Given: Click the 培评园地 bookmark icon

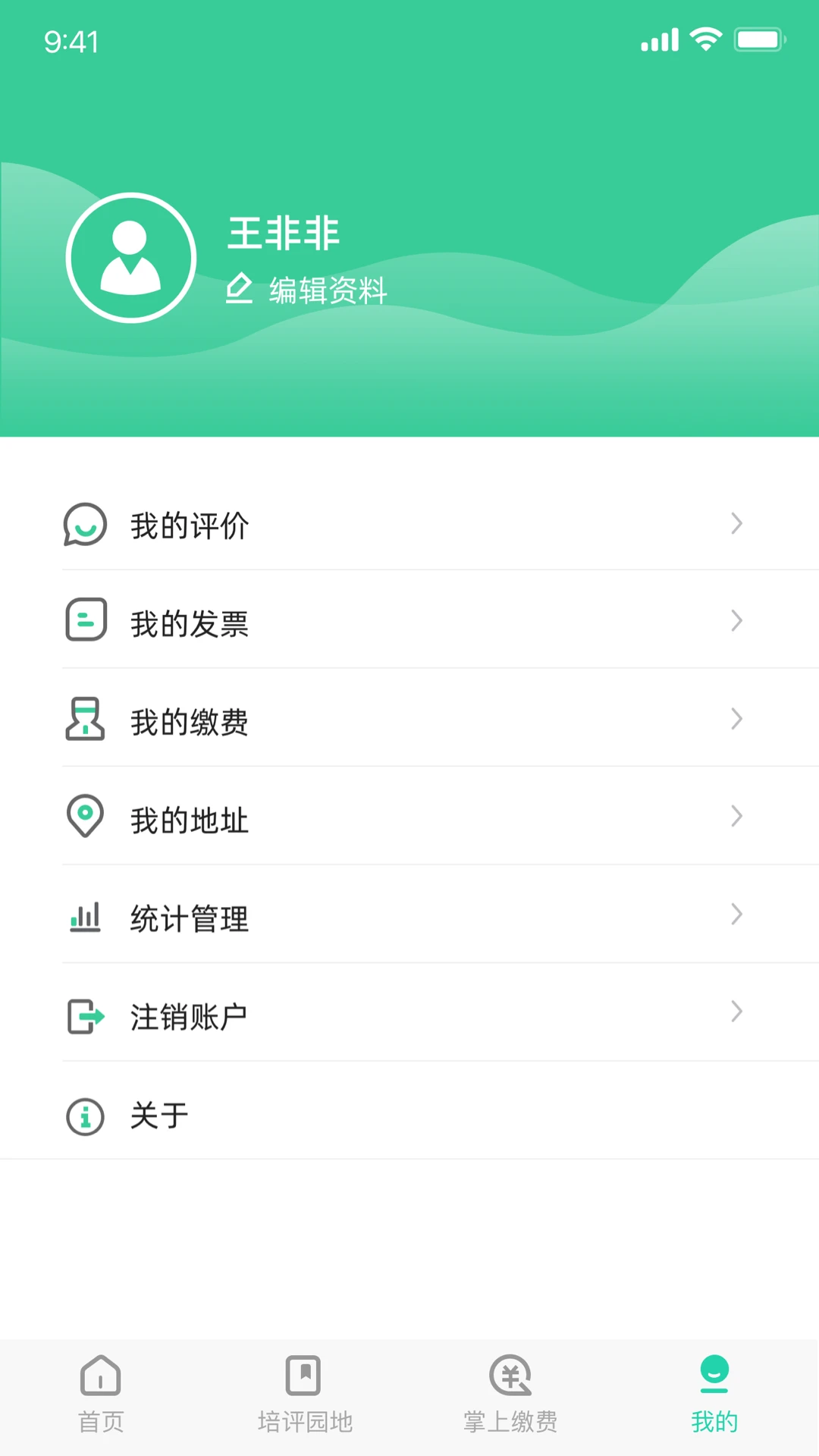Looking at the screenshot, I should coord(305,1376).
